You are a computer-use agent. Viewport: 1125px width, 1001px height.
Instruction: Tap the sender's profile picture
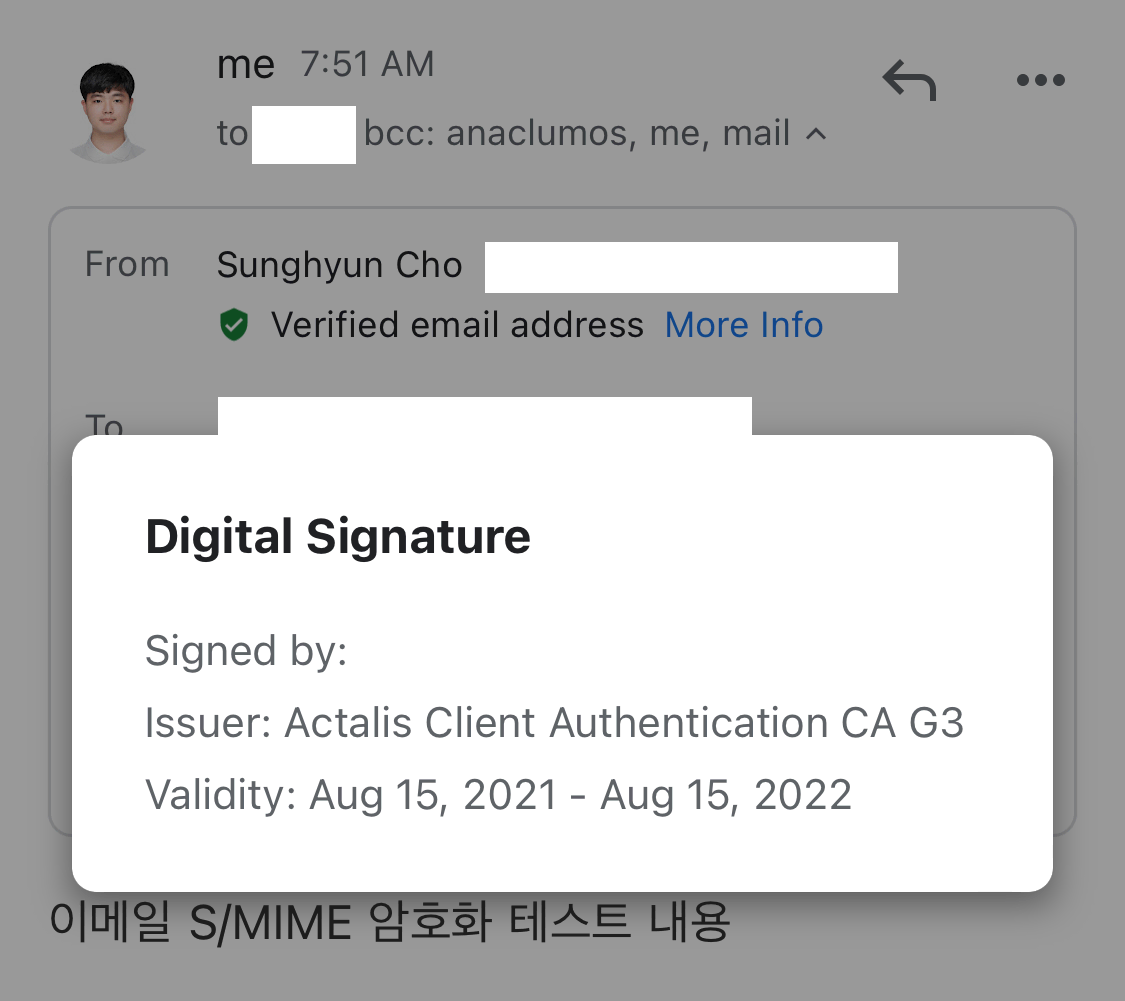[x=108, y=111]
